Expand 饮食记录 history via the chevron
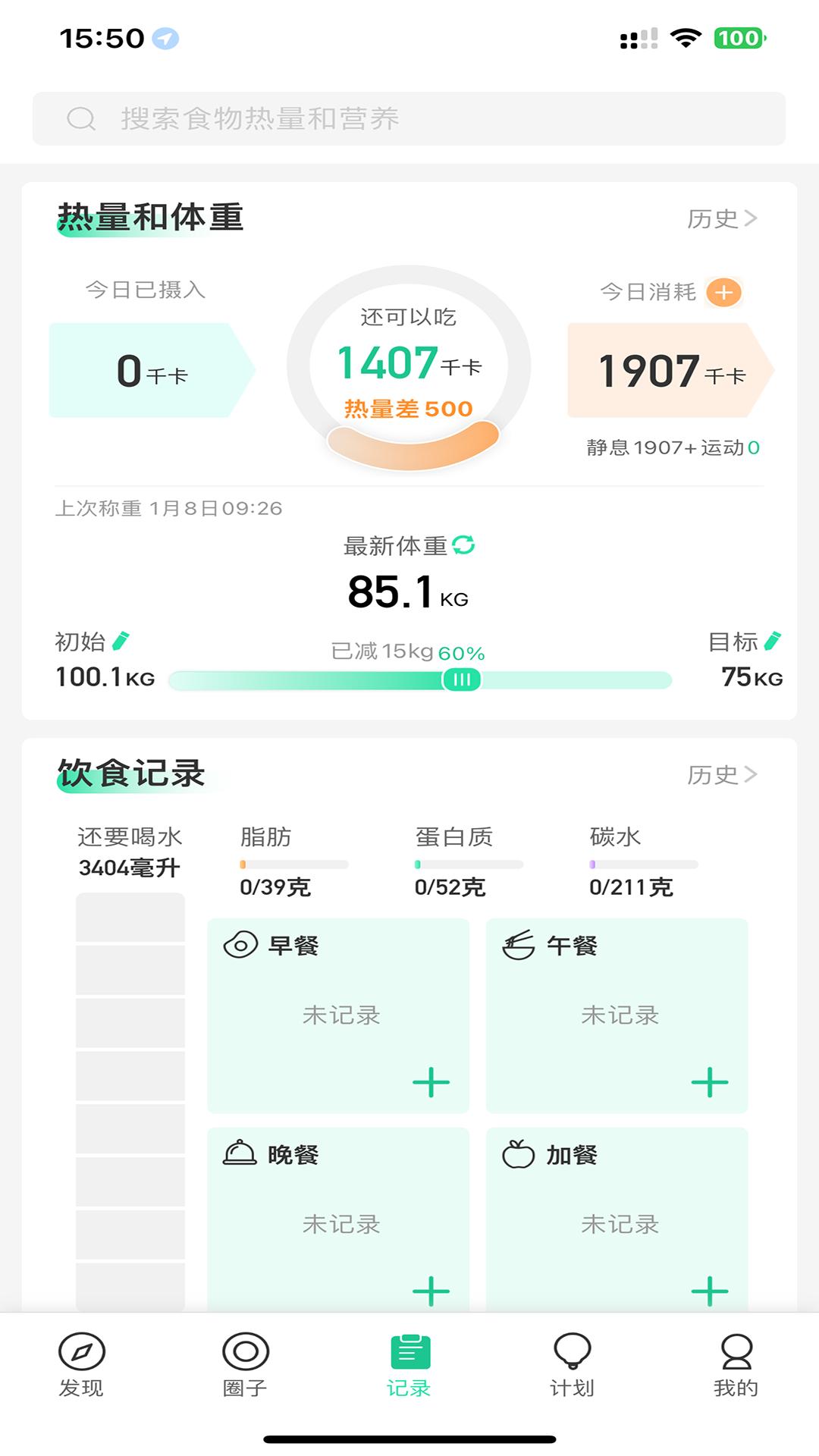Screen dimensions: 819x1456 (x=751, y=775)
